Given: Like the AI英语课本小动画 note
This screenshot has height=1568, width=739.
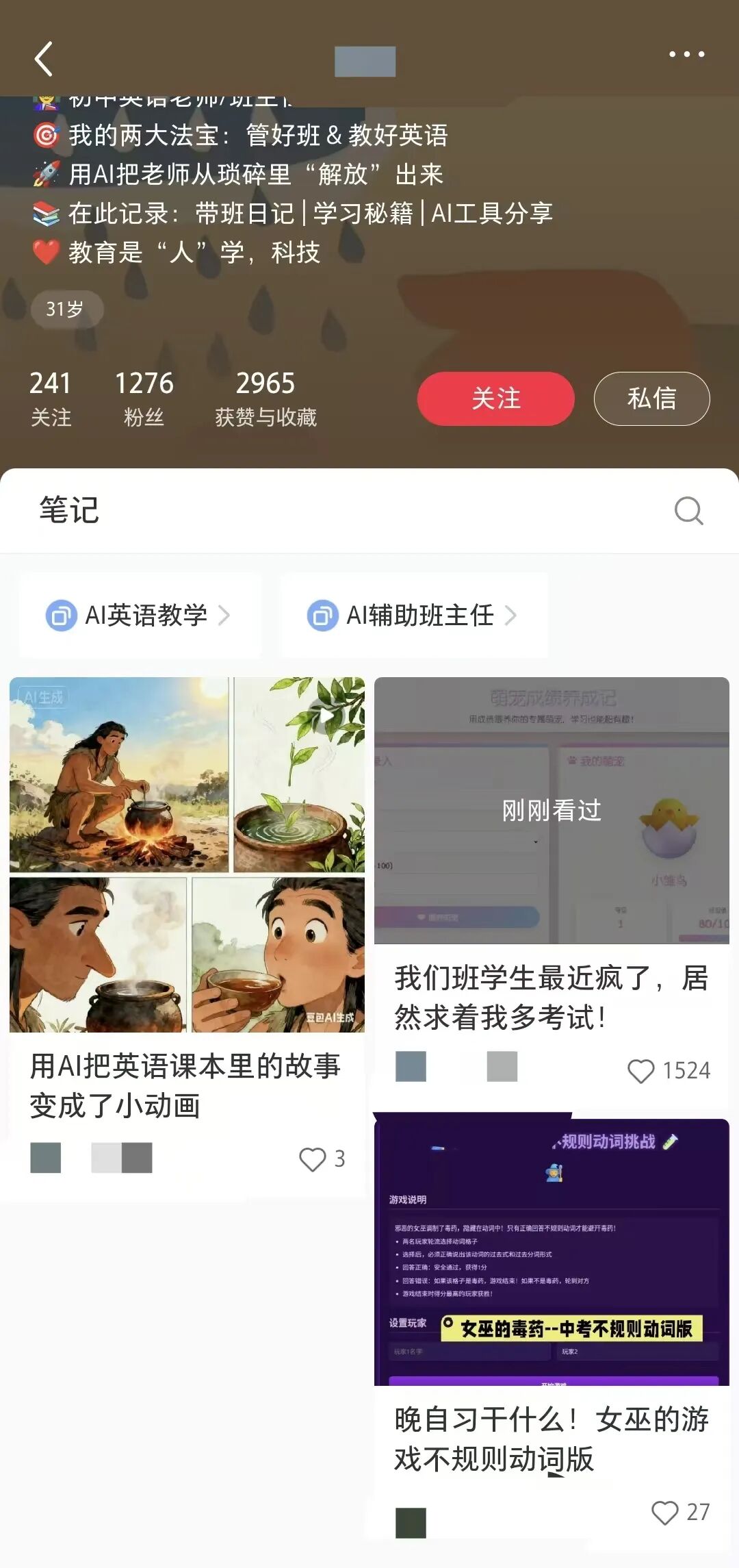Looking at the screenshot, I should pos(313,1159).
